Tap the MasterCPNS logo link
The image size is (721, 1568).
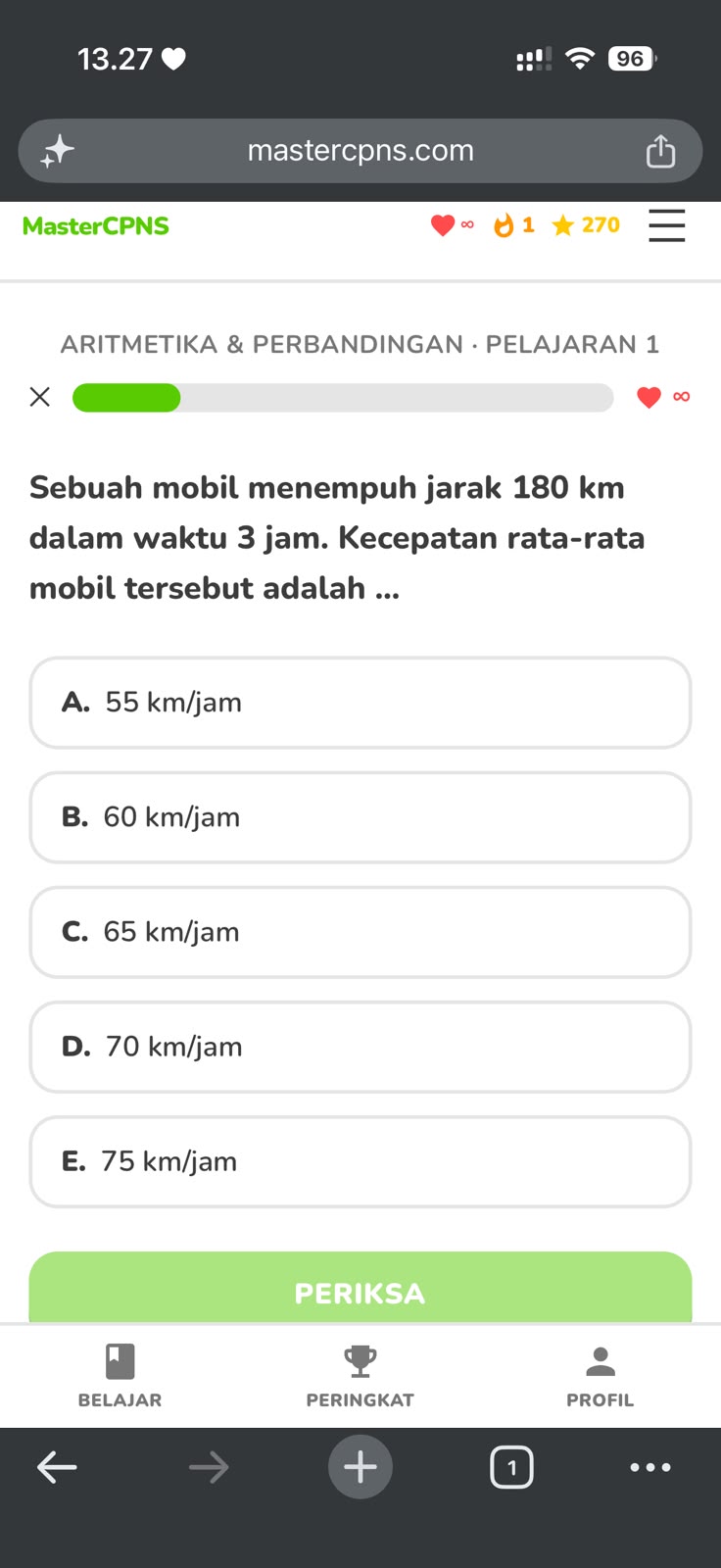(x=96, y=226)
